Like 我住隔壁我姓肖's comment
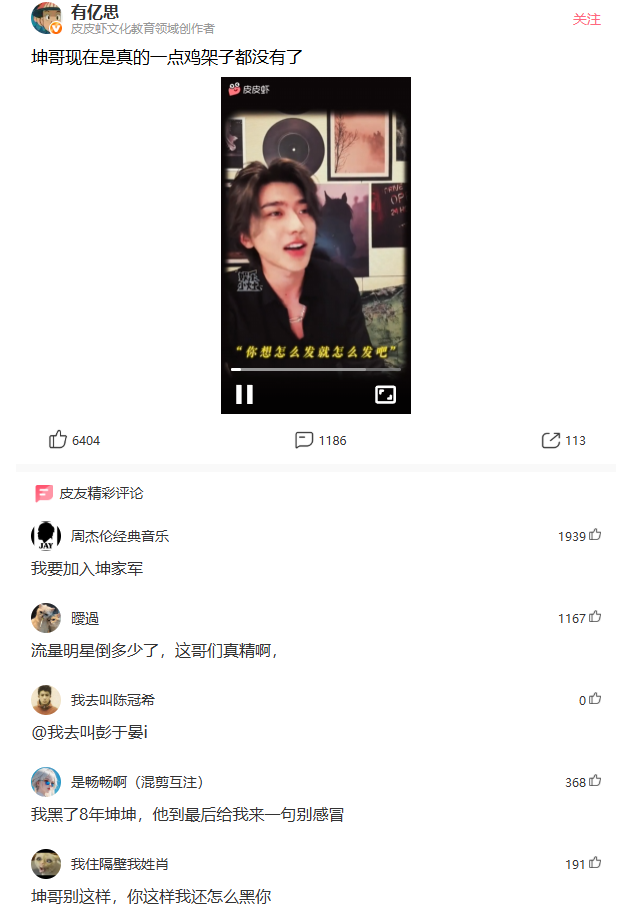Viewport: 624px width, 911px height. point(595,863)
